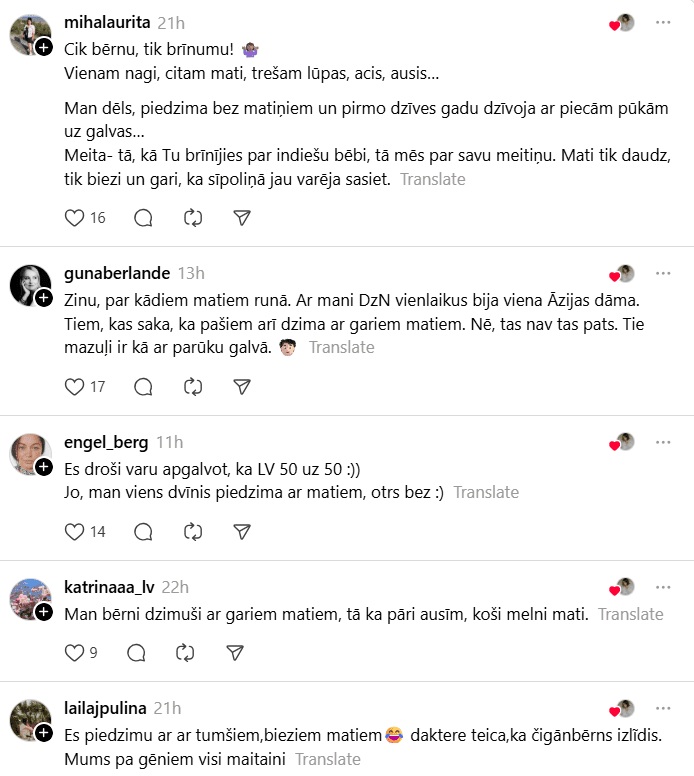Translate lailajpulina's comment
Image resolution: width=694 pixels, height=776 pixels.
click(x=327, y=759)
